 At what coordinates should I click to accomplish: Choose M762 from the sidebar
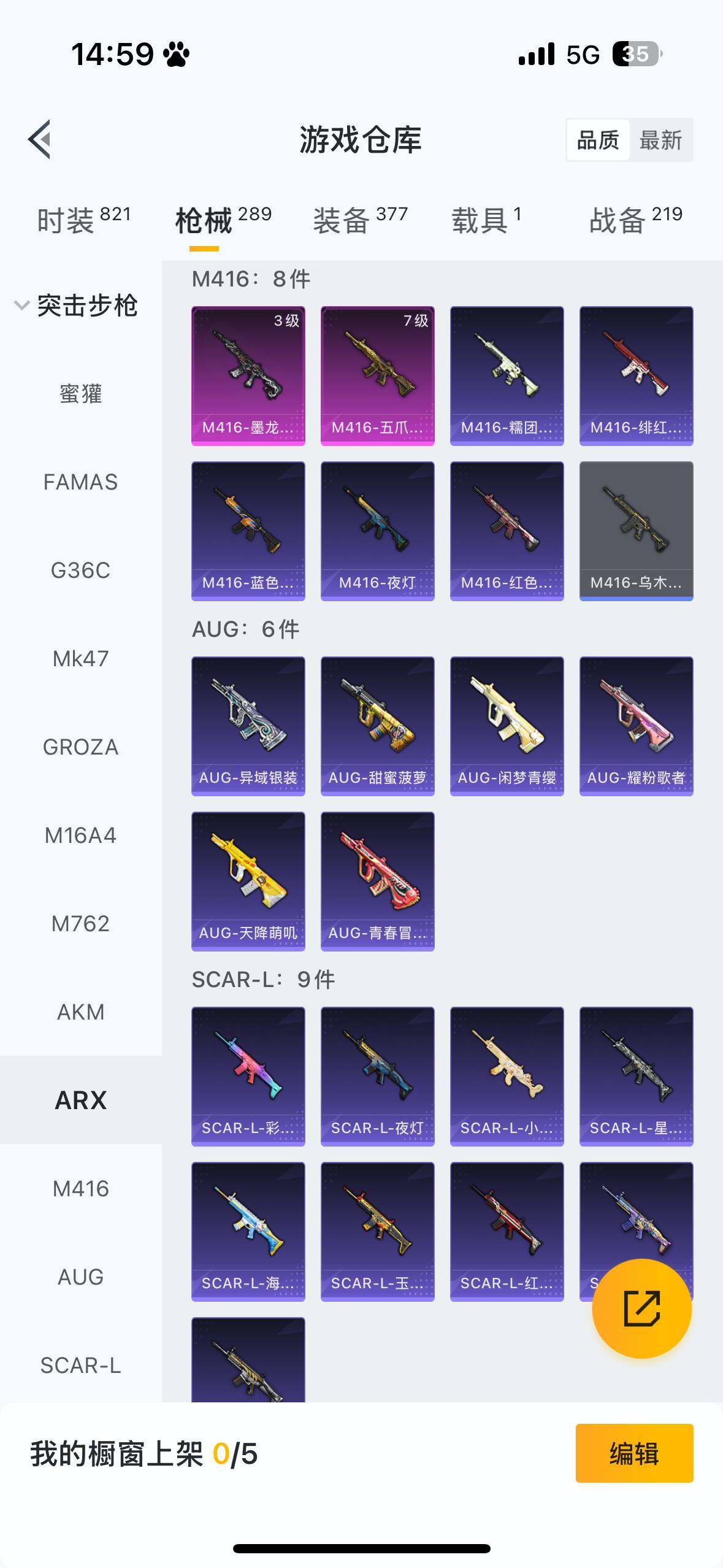click(x=80, y=924)
